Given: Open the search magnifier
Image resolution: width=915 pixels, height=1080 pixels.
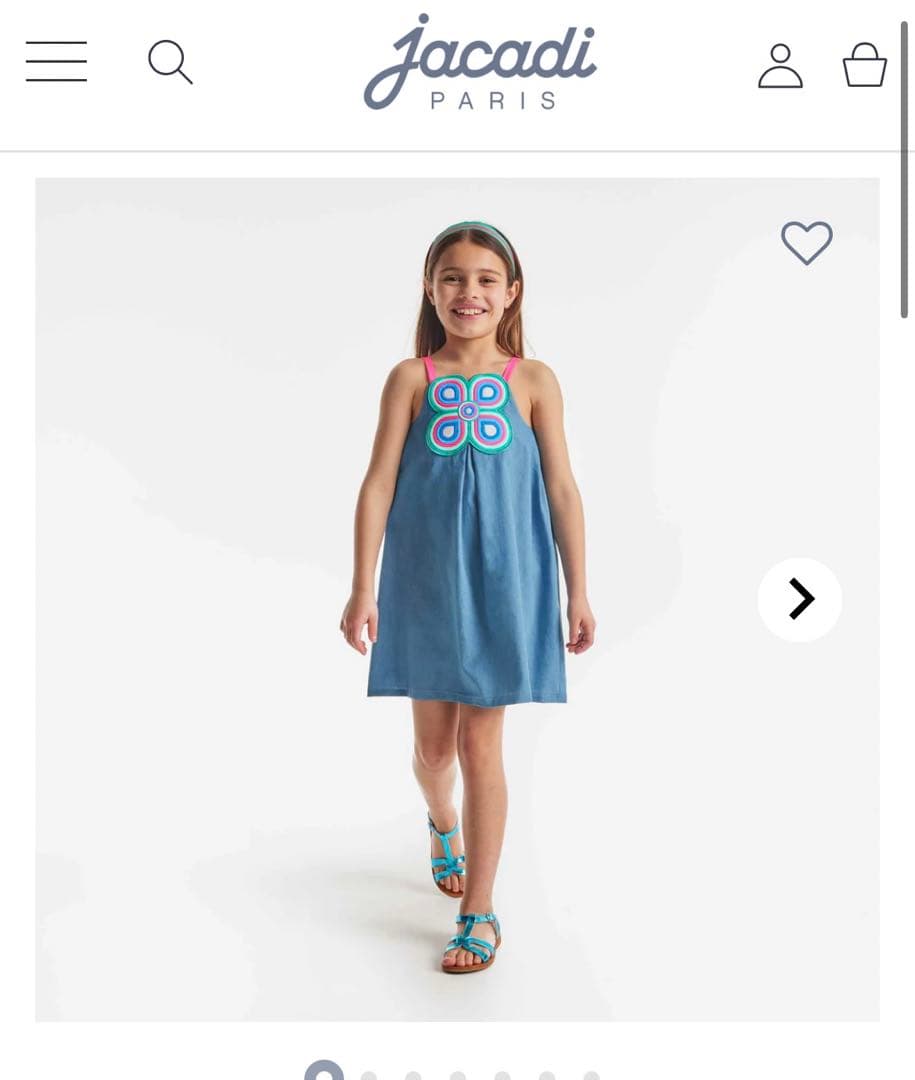Looking at the screenshot, I should pos(170,62).
